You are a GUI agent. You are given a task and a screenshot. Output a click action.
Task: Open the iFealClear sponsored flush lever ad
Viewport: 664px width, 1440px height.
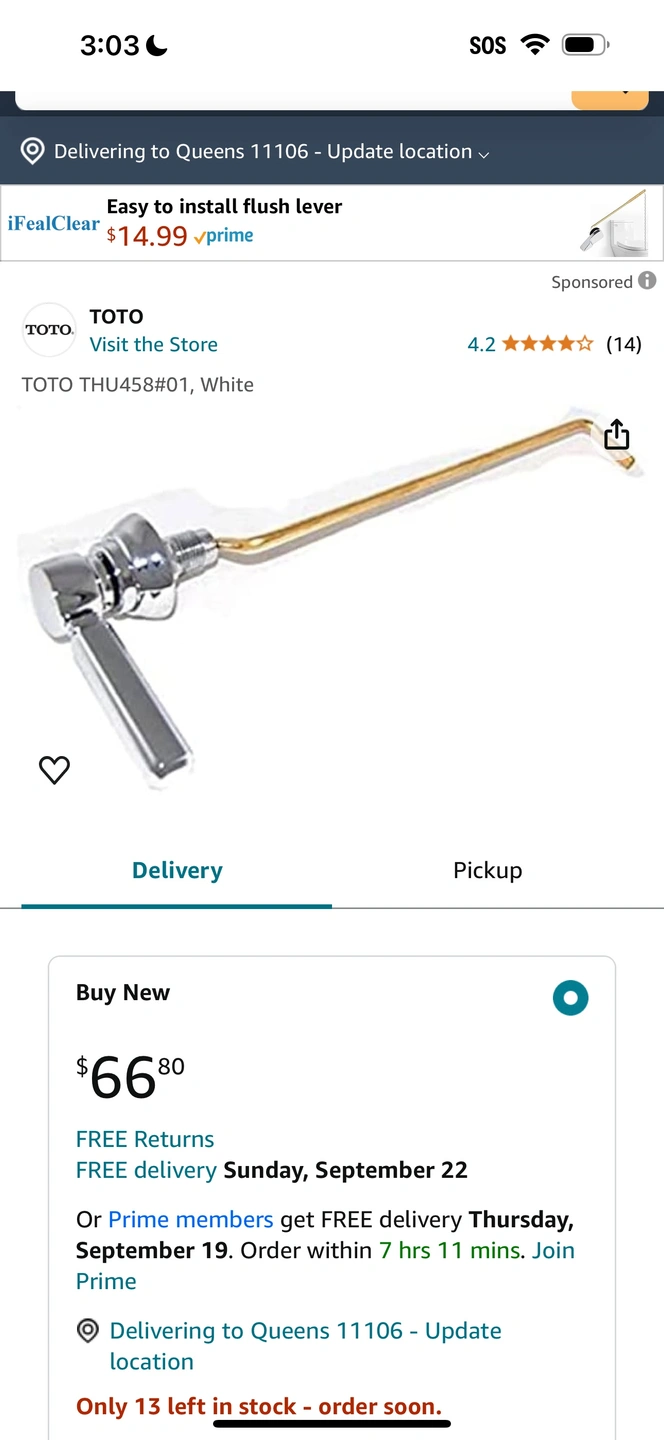pyautogui.click(x=332, y=223)
